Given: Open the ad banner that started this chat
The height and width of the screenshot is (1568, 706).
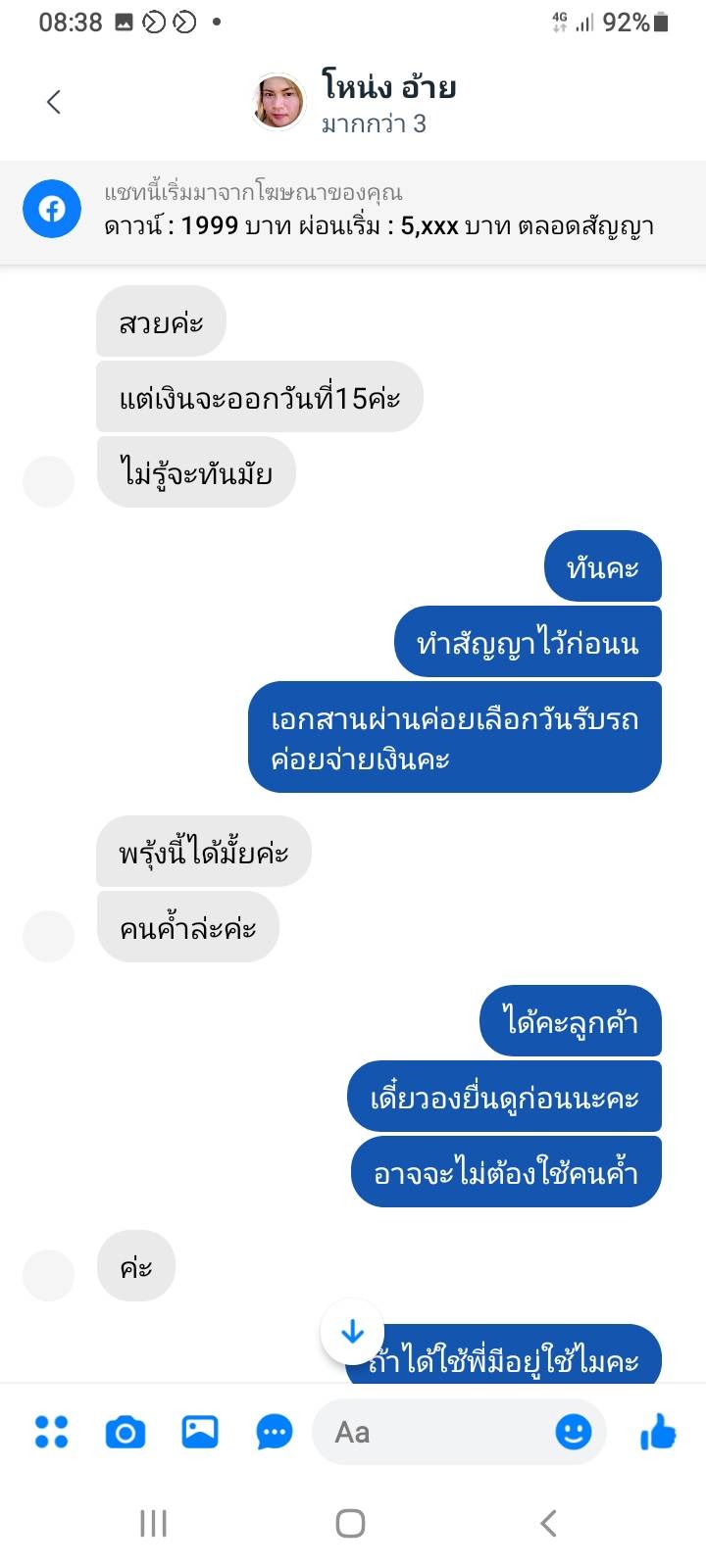Looking at the screenshot, I should (x=353, y=210).
